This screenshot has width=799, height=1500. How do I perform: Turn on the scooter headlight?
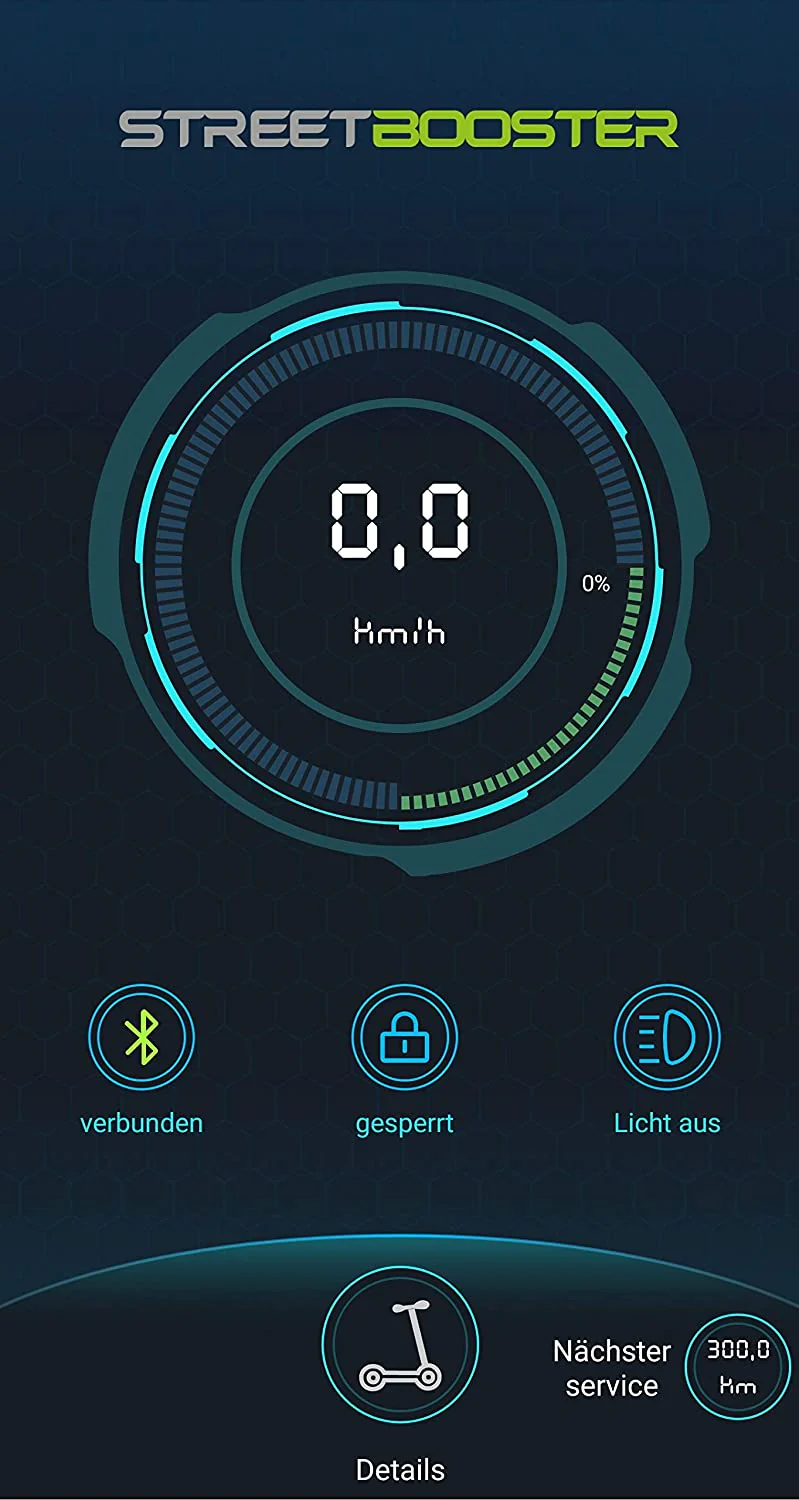(666, 1036)
